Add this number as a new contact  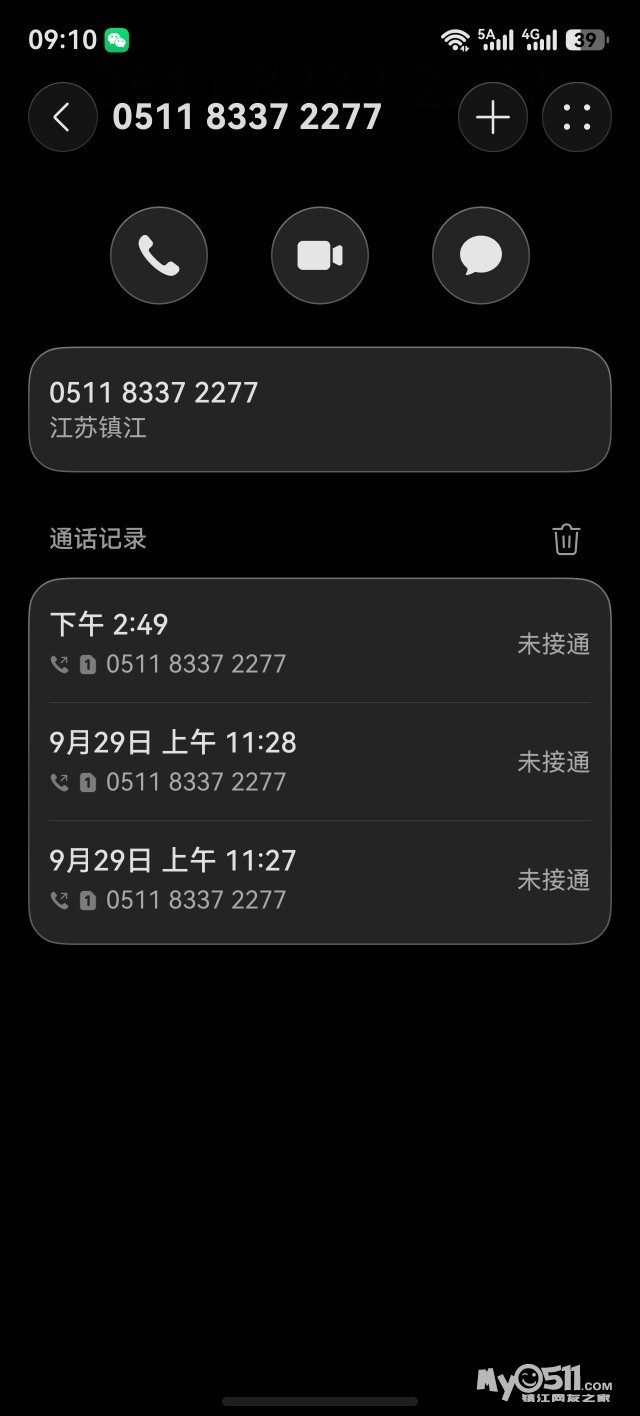[492, 117]
